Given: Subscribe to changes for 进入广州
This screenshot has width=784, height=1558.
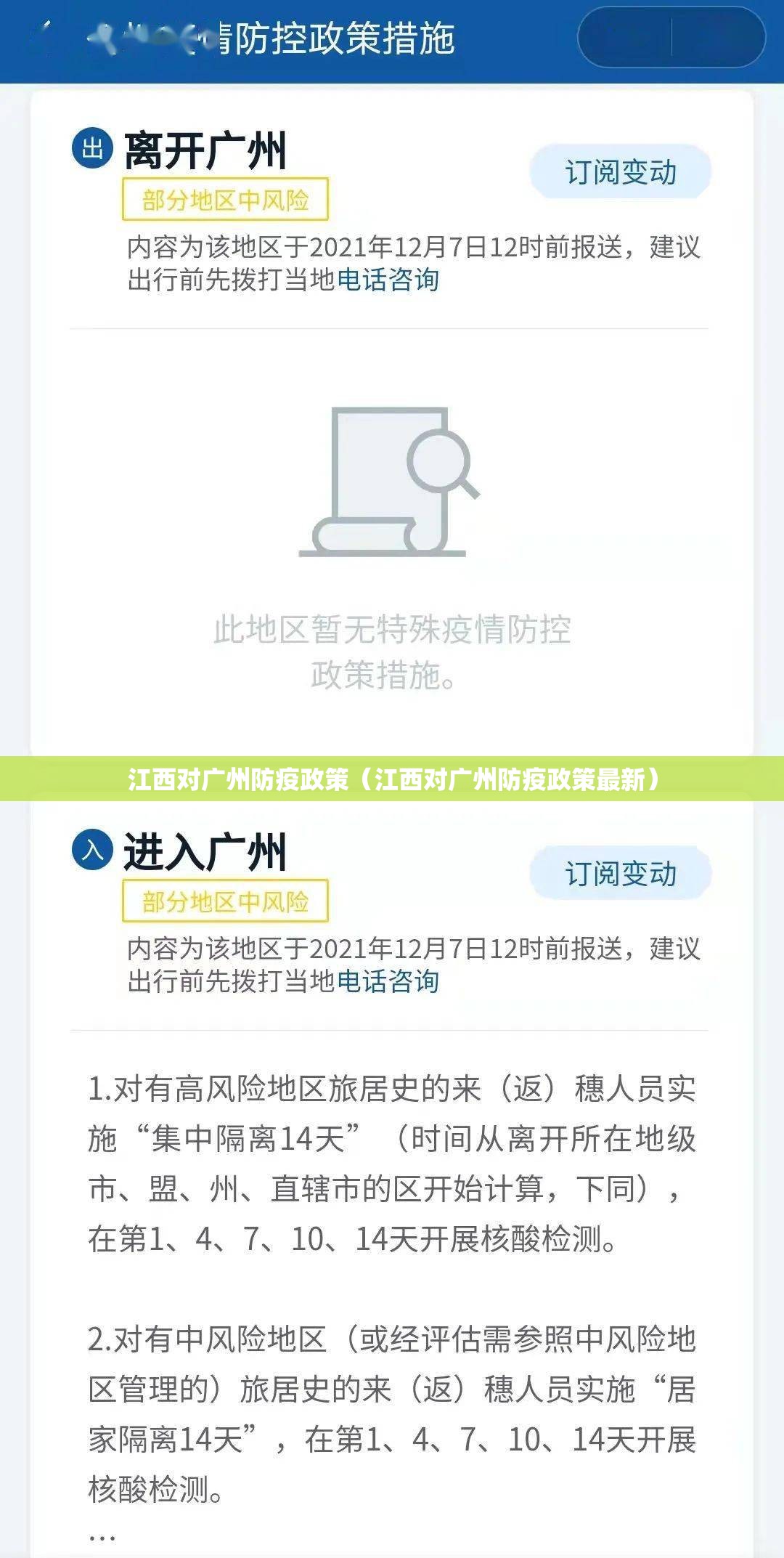Looking at the screenshot, I should pos(620,873).
